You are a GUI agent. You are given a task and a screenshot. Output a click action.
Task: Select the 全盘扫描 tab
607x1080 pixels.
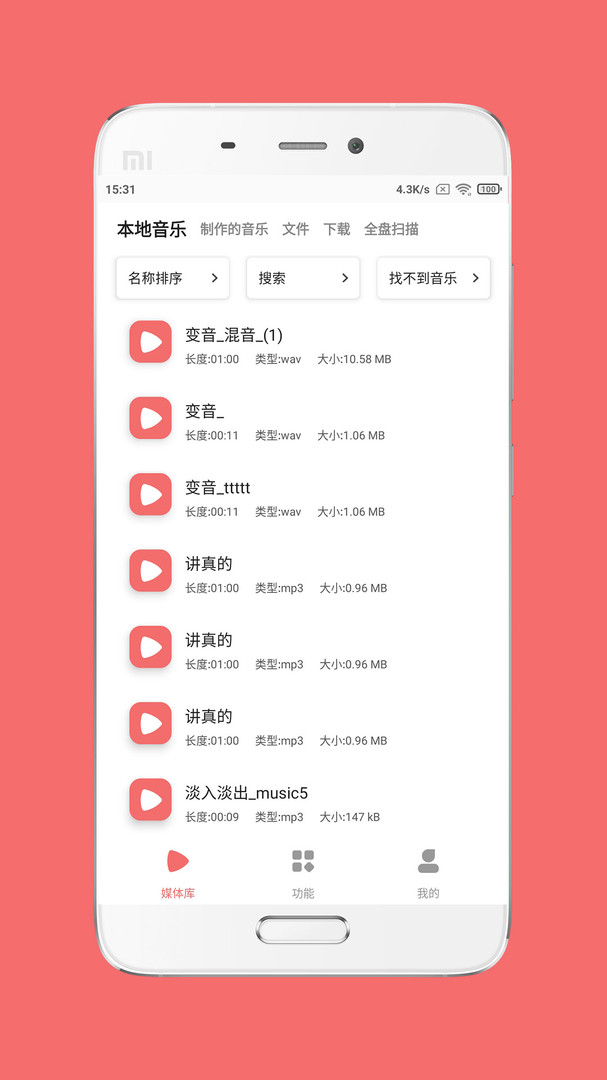click(391, 229)
